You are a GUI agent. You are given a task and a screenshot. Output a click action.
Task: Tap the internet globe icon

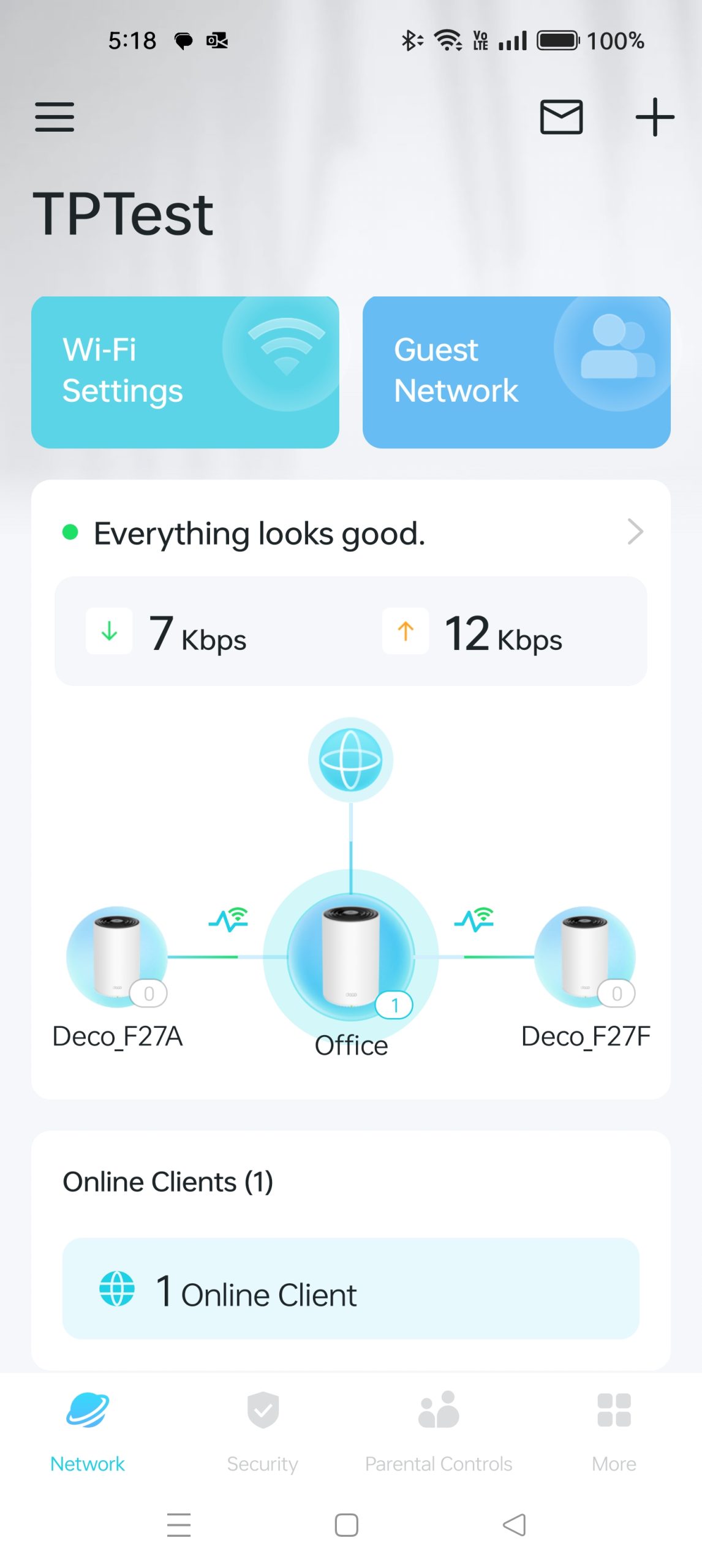[350, 759]
